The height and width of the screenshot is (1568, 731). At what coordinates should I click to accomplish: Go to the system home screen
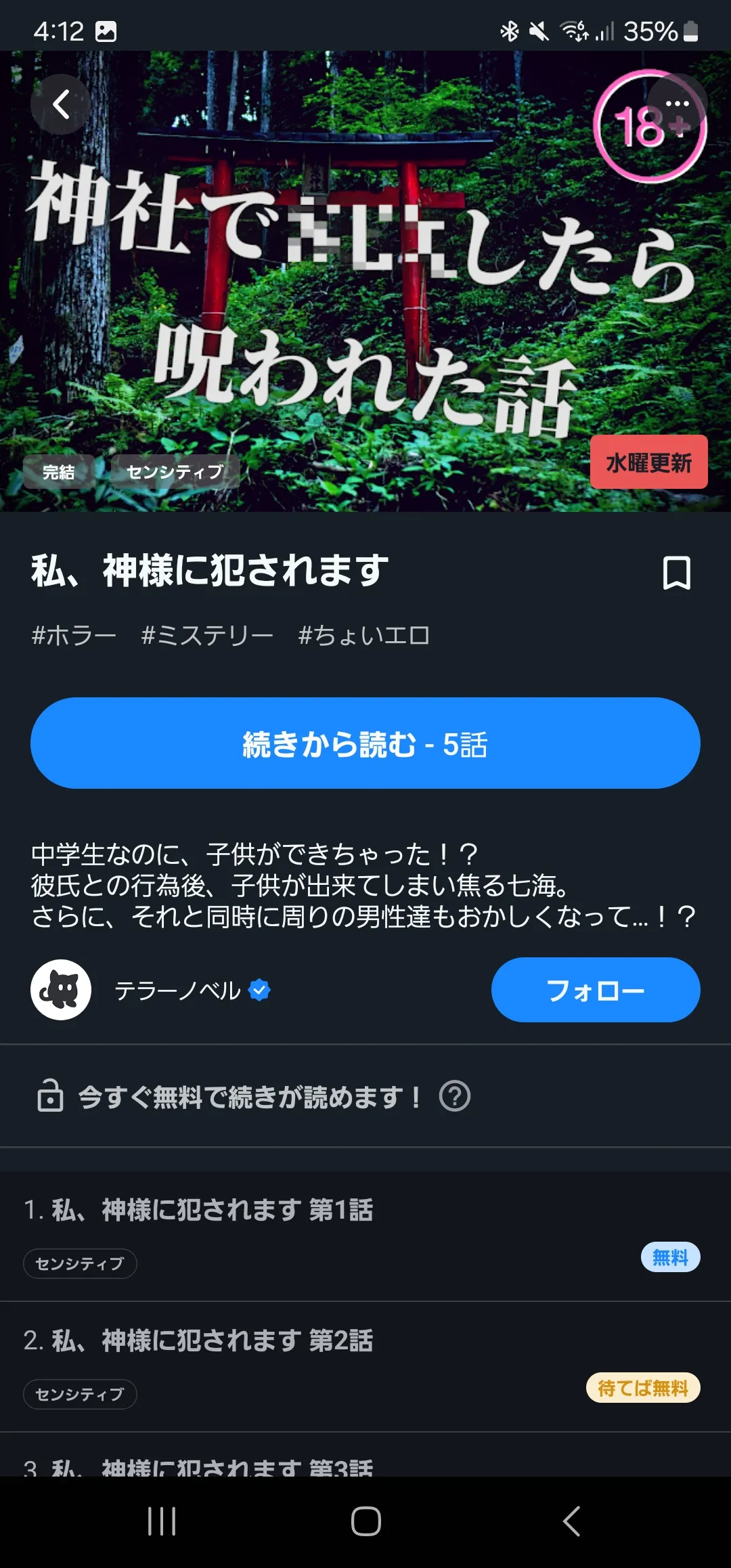pyautogui.click(x=365, y=1521)
